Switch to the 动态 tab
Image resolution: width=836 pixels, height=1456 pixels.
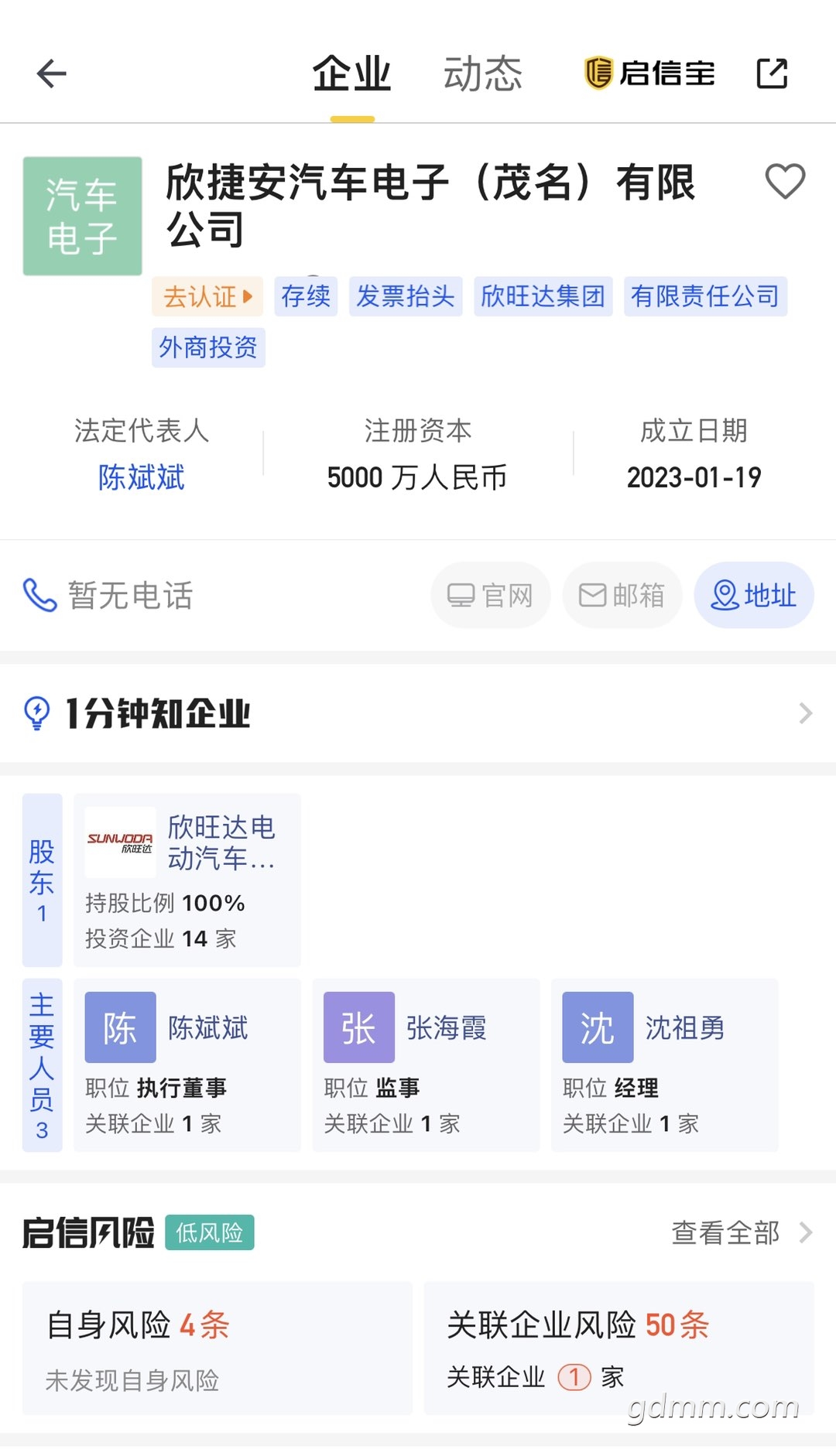[482, 74]
